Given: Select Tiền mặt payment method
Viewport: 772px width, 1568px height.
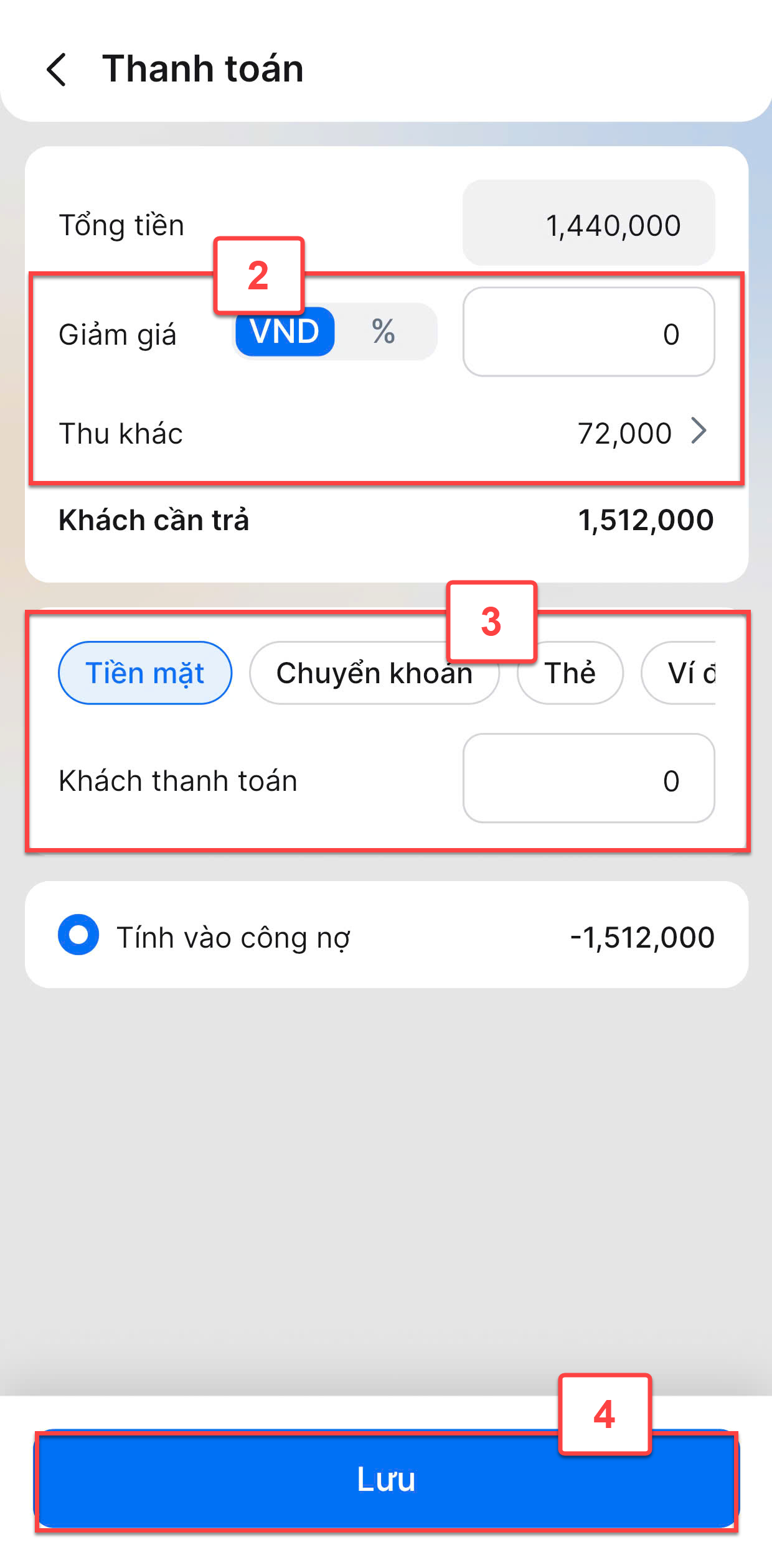Looking at the screenshot, I should (145, 673).
